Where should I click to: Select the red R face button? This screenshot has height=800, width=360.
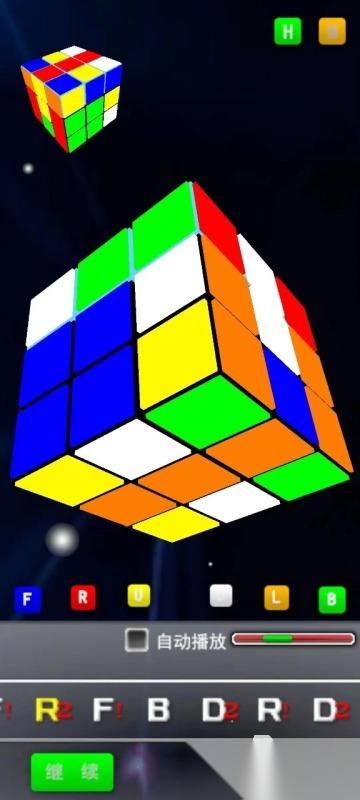(x=83, y=597)
